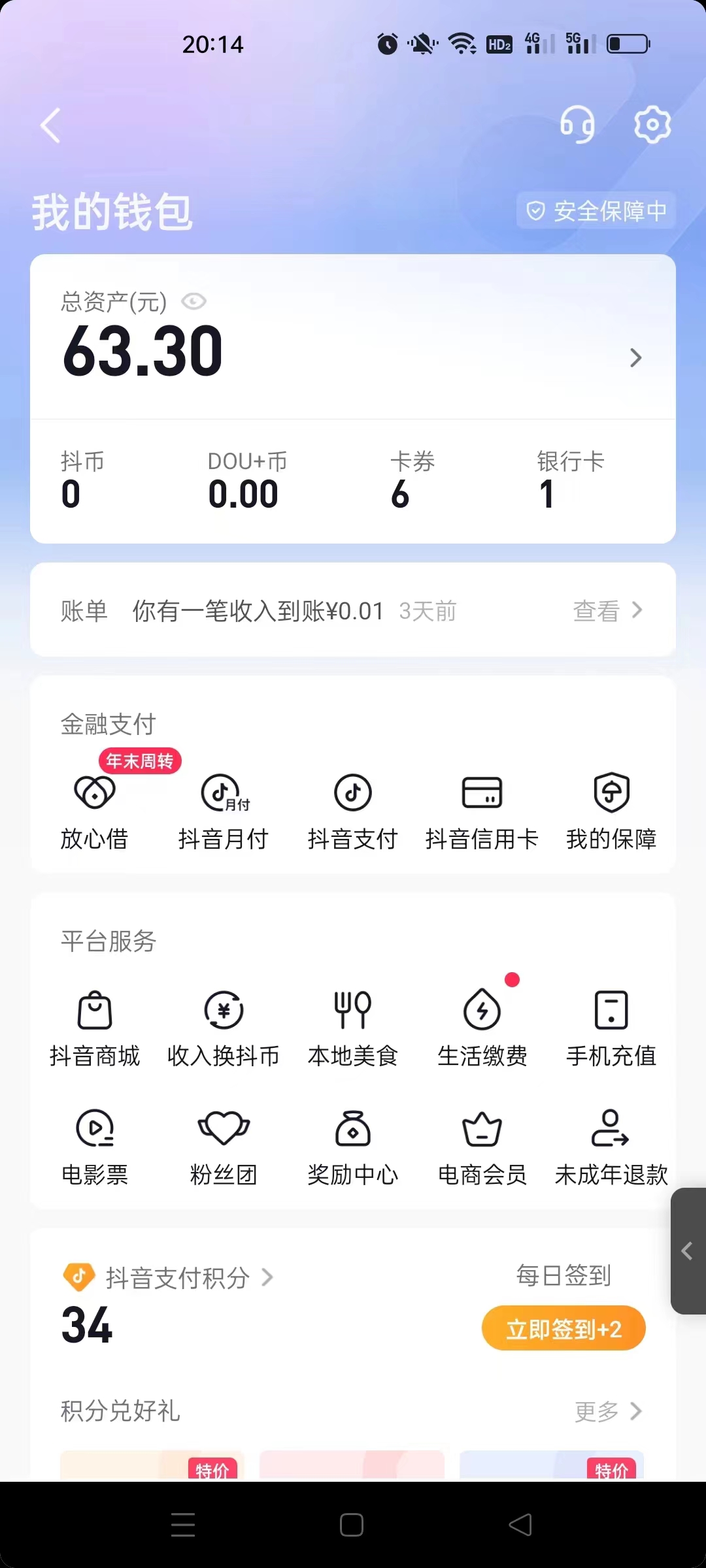The height and width of the screenshot is (1568, 706).
Task: Go back using the top-left arrow
Action: click(51, 125)
